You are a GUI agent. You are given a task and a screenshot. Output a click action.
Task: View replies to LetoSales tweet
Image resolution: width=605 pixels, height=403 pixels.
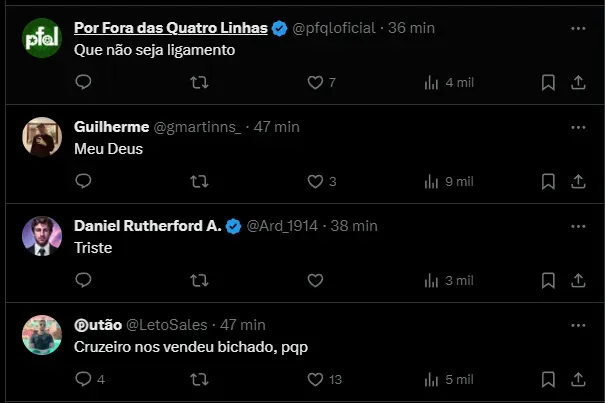tap(83, 379)
